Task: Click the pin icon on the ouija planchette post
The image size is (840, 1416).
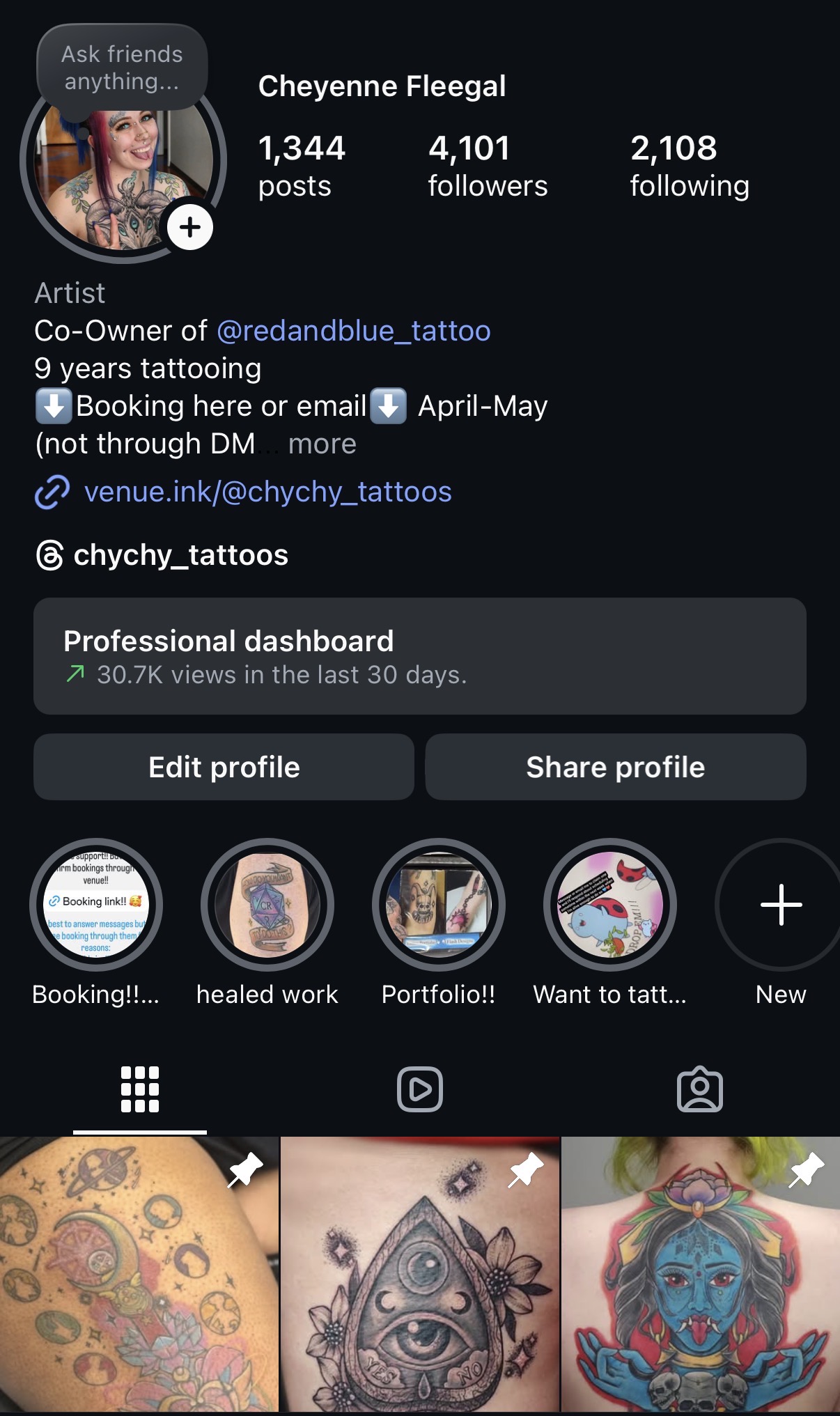Action: pos(524,1173)
